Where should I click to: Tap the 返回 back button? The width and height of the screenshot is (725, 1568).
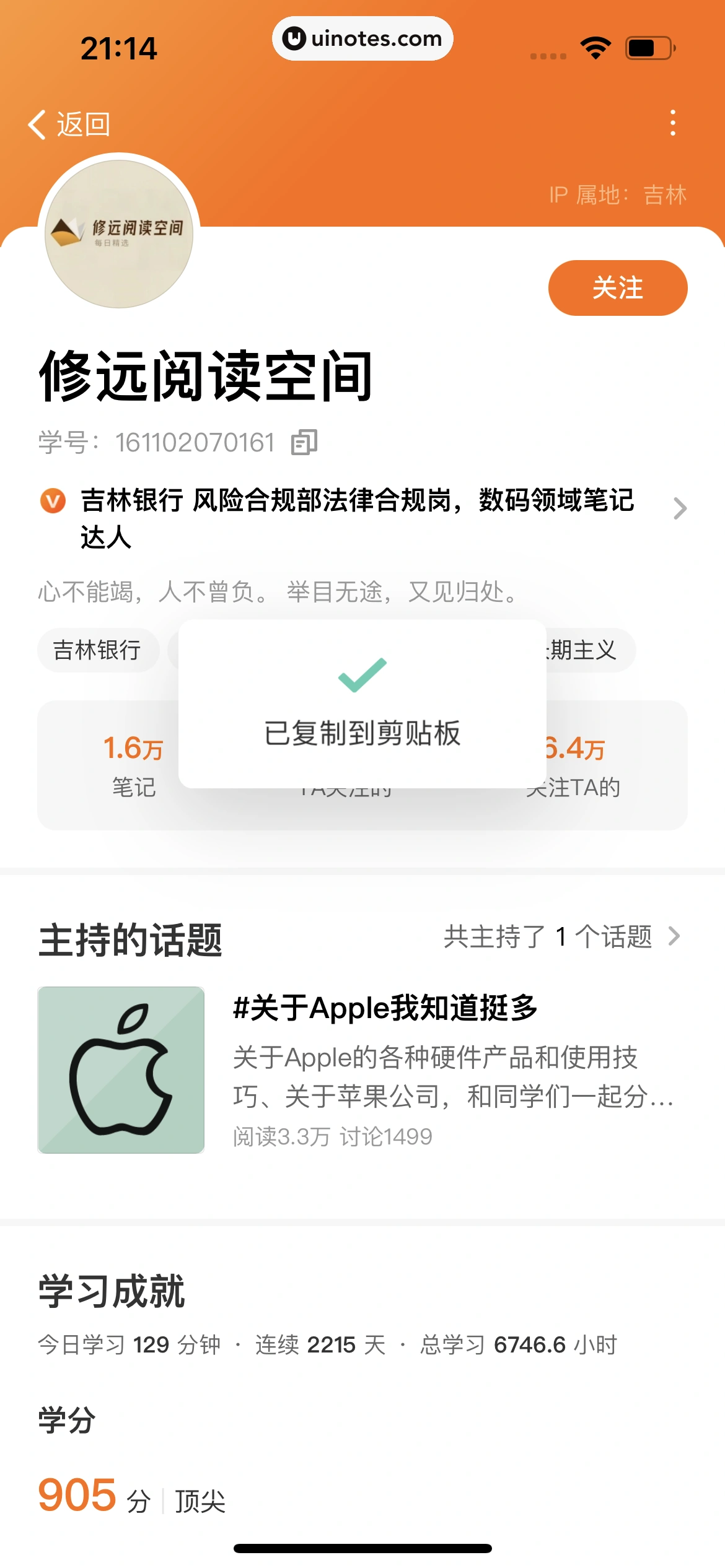tap(68, 124)
